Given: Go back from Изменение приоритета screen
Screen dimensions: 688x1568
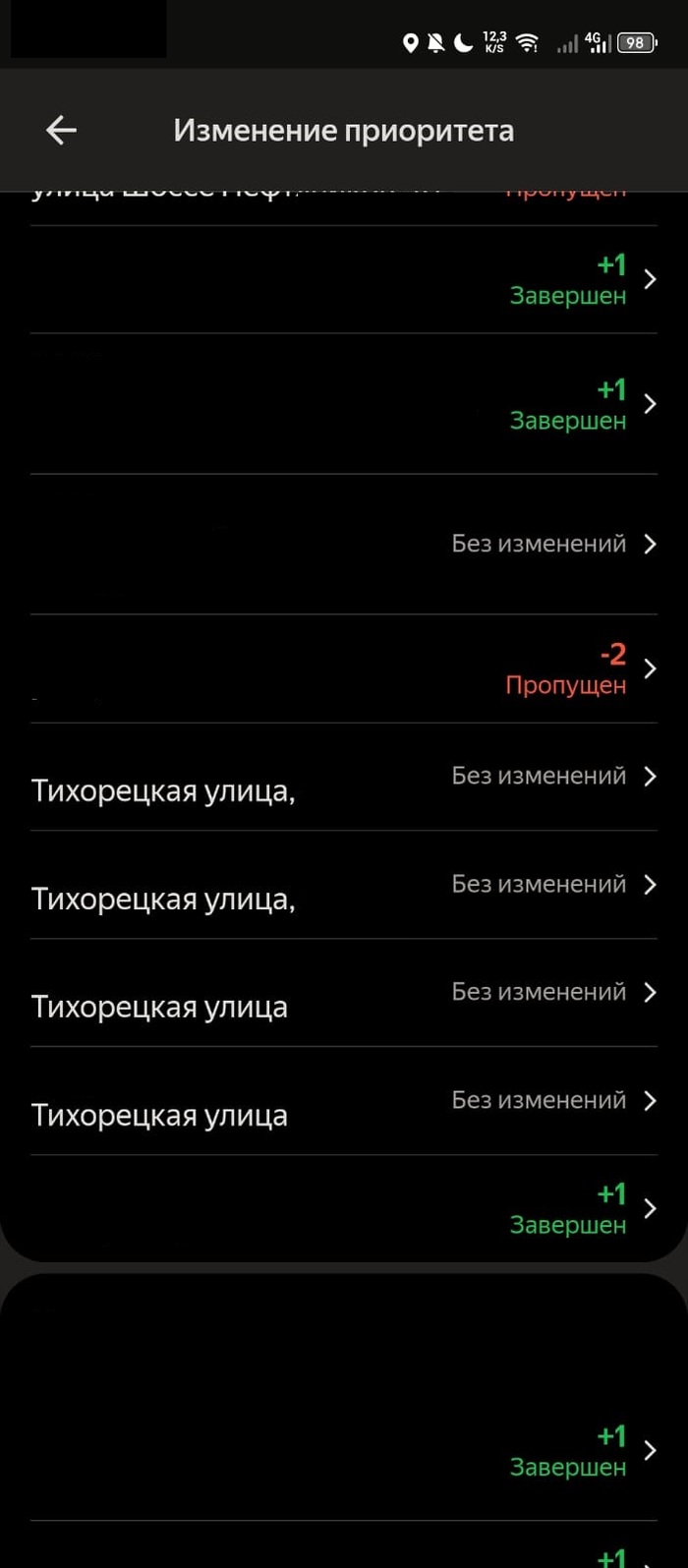Looking at the screenshot, I should click(x=61, y=130).
